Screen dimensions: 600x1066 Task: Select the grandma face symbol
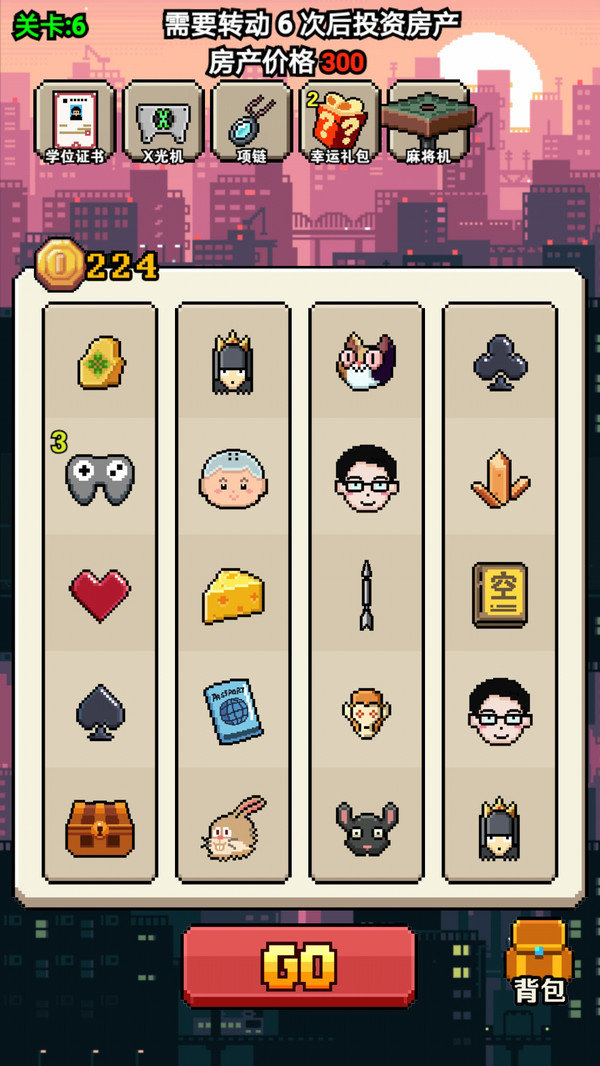point(233,479)
